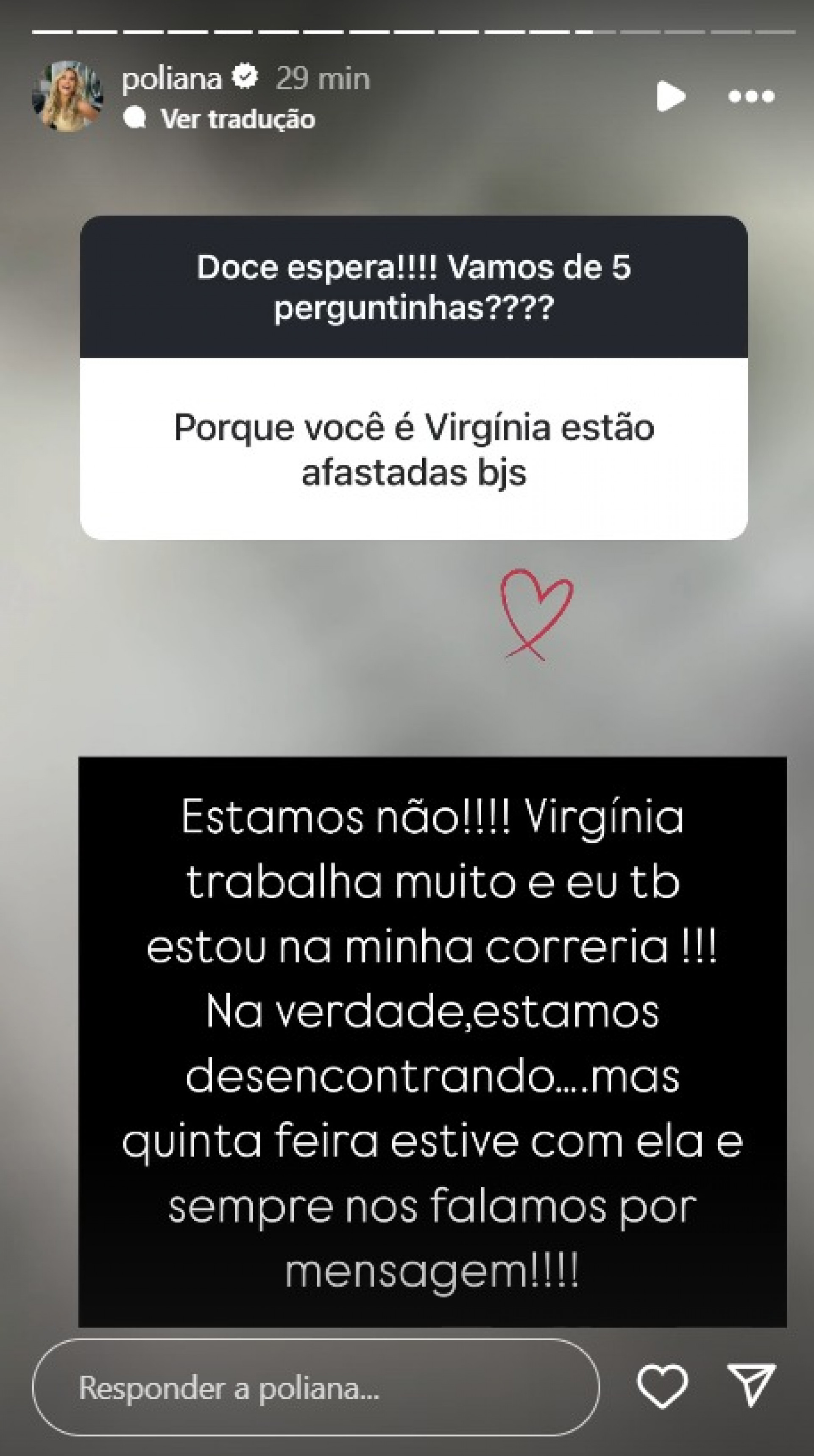The height and width of the screenshot is (1456, 814).
Task: Click the story progress bar at the top
Action: coord(407,33)
